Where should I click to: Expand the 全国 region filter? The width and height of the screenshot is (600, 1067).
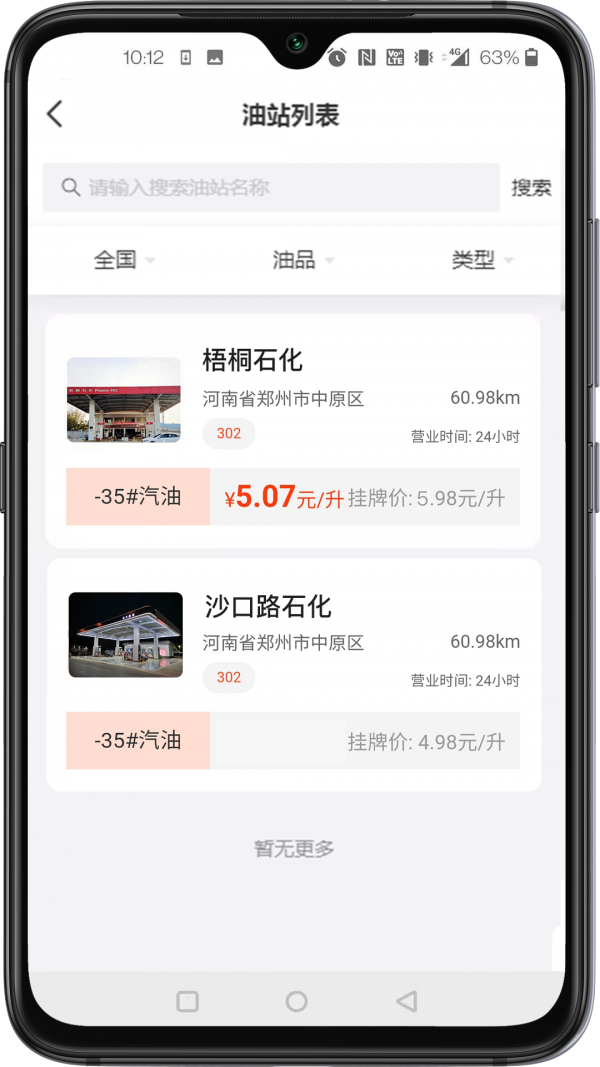point(124,260)
